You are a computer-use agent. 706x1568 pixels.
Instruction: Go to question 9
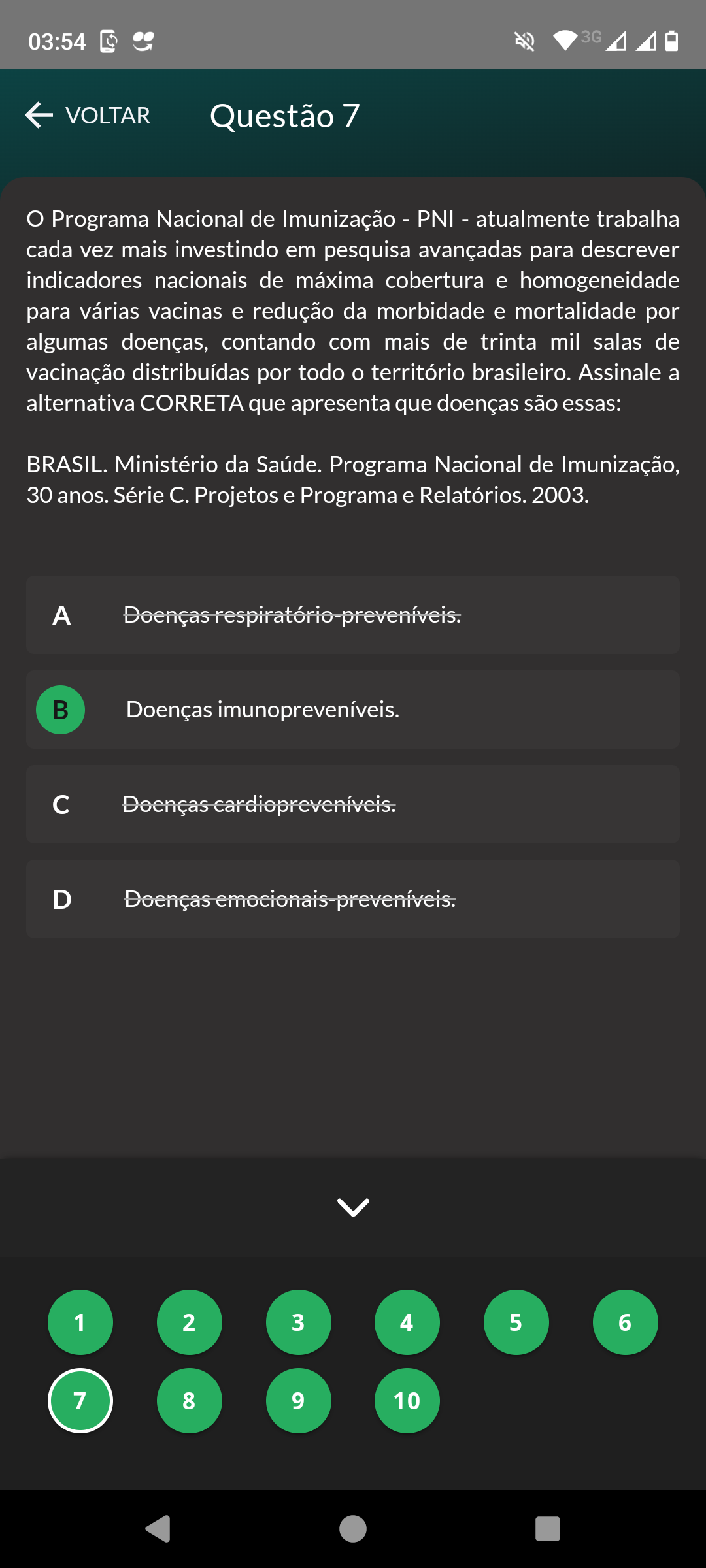tap(299, 1401)
